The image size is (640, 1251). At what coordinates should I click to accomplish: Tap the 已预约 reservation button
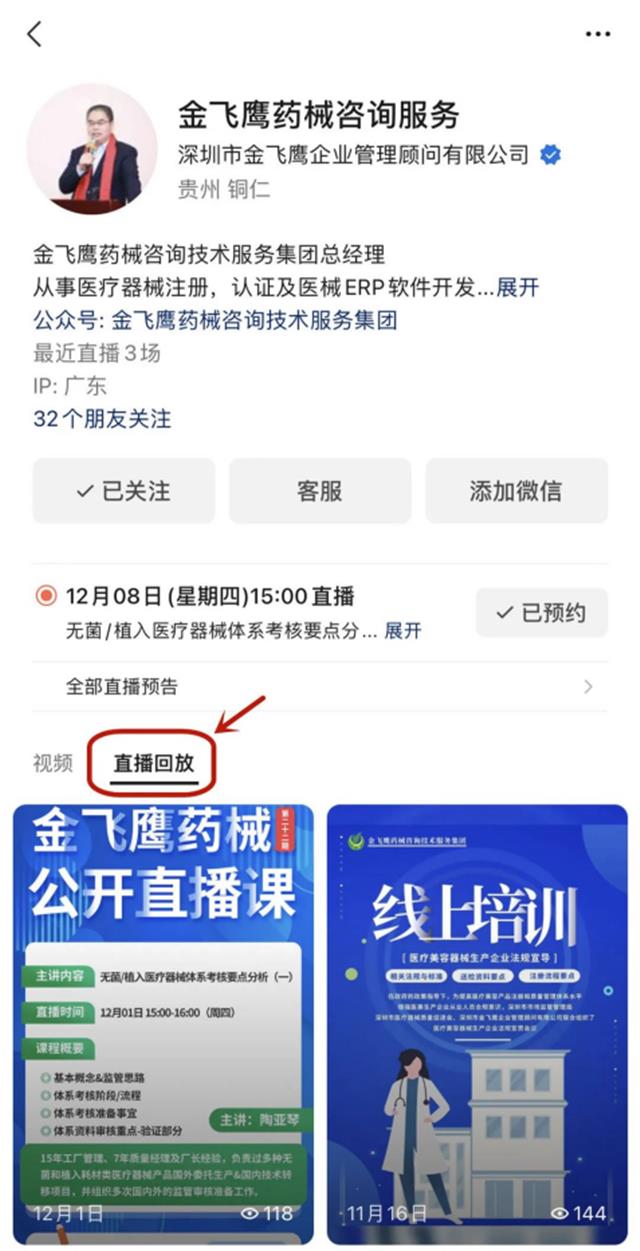[x=541, y=612]
